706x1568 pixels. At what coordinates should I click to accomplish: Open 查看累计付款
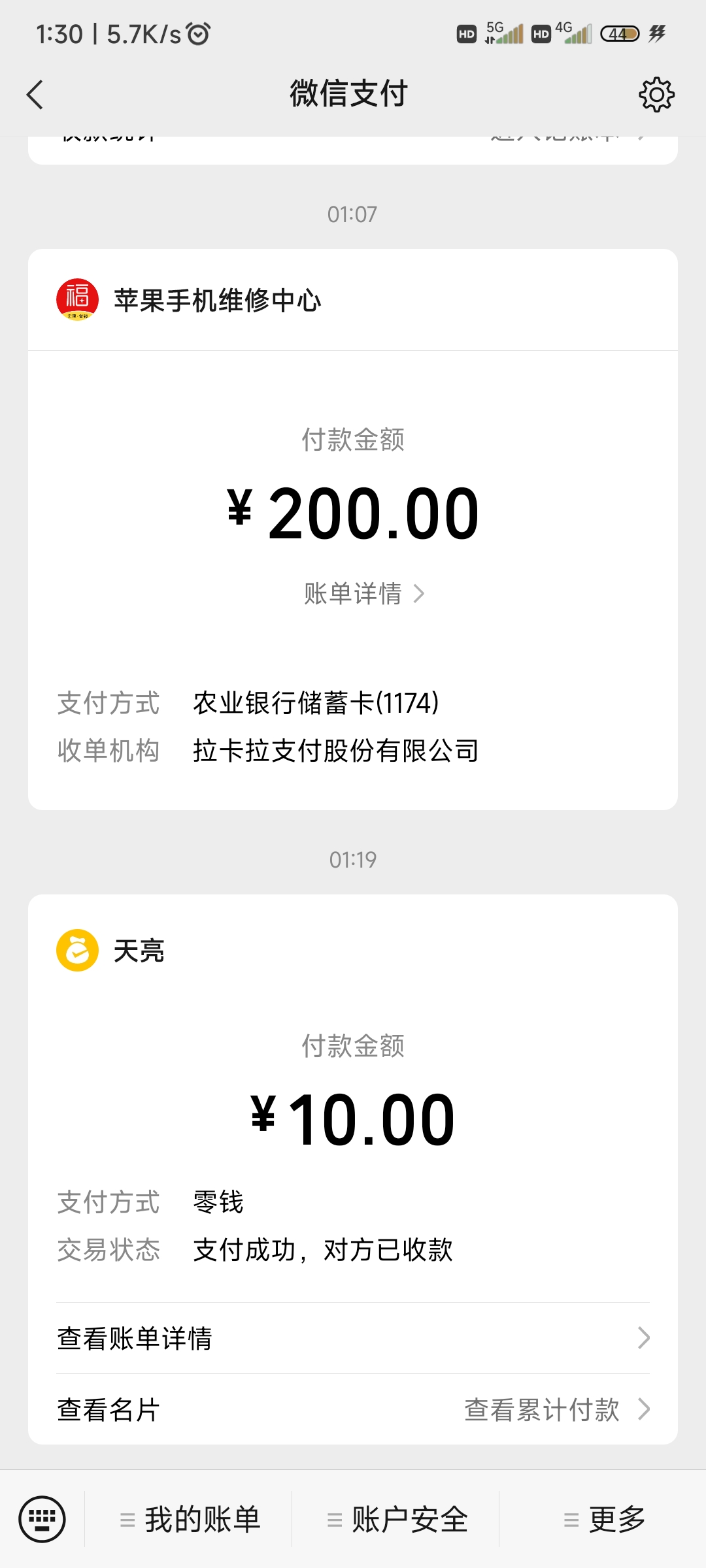(557, 1409)
